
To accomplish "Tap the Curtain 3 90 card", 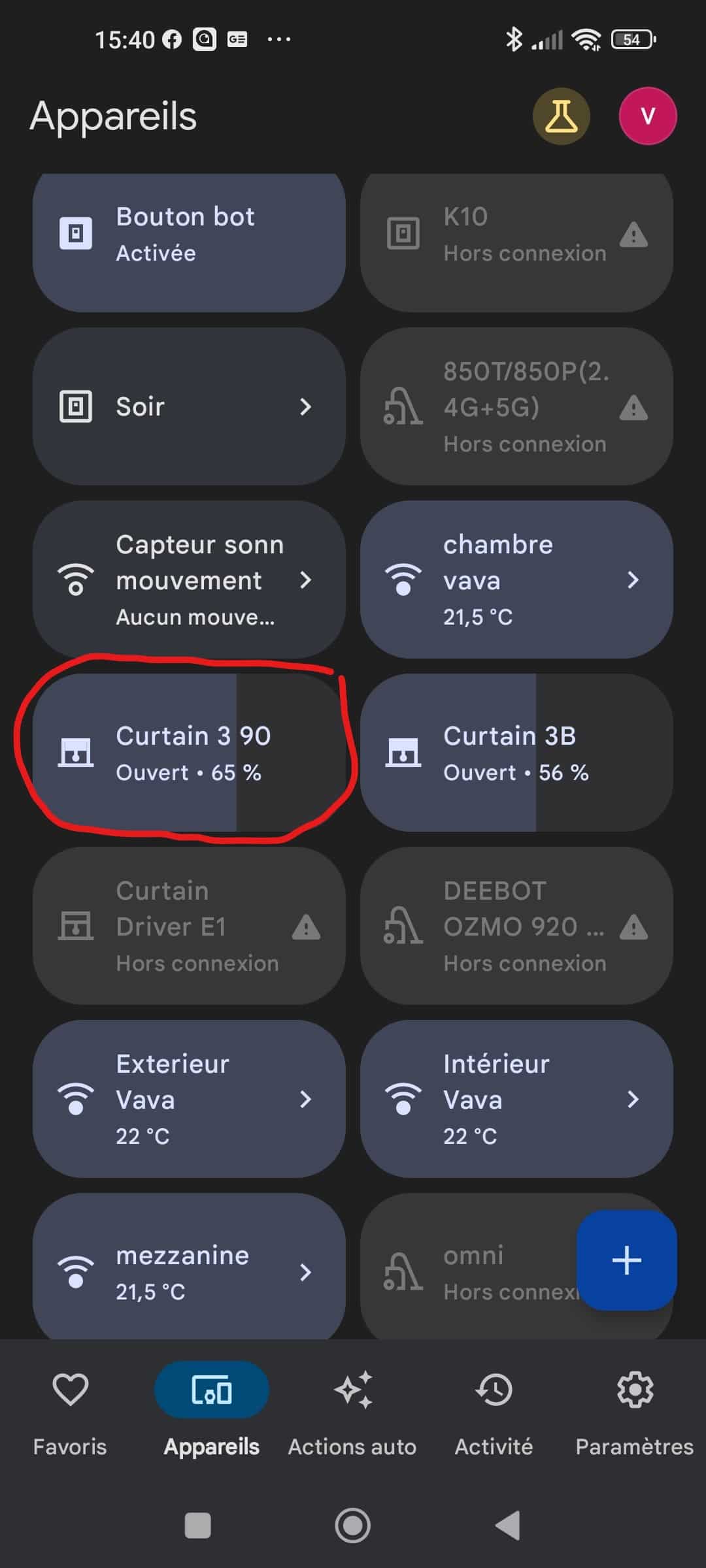I will pos(189,753).
